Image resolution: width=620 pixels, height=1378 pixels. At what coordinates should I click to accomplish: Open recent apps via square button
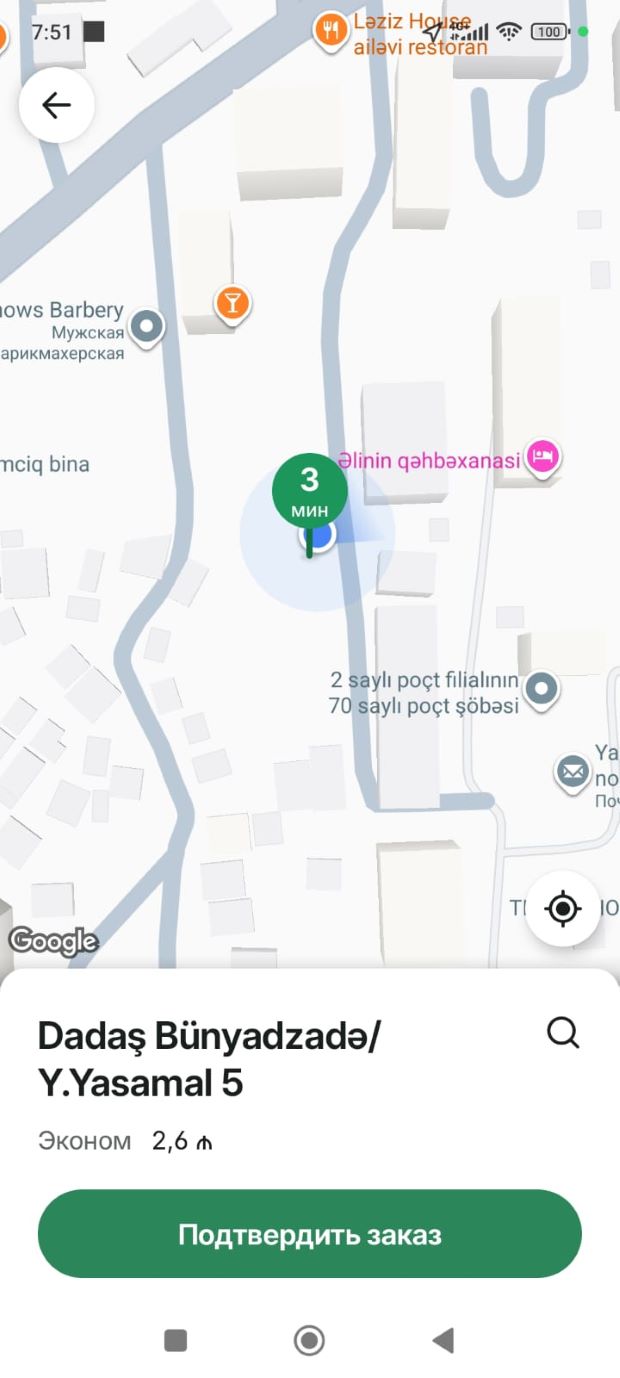[x=176, y=1340]
